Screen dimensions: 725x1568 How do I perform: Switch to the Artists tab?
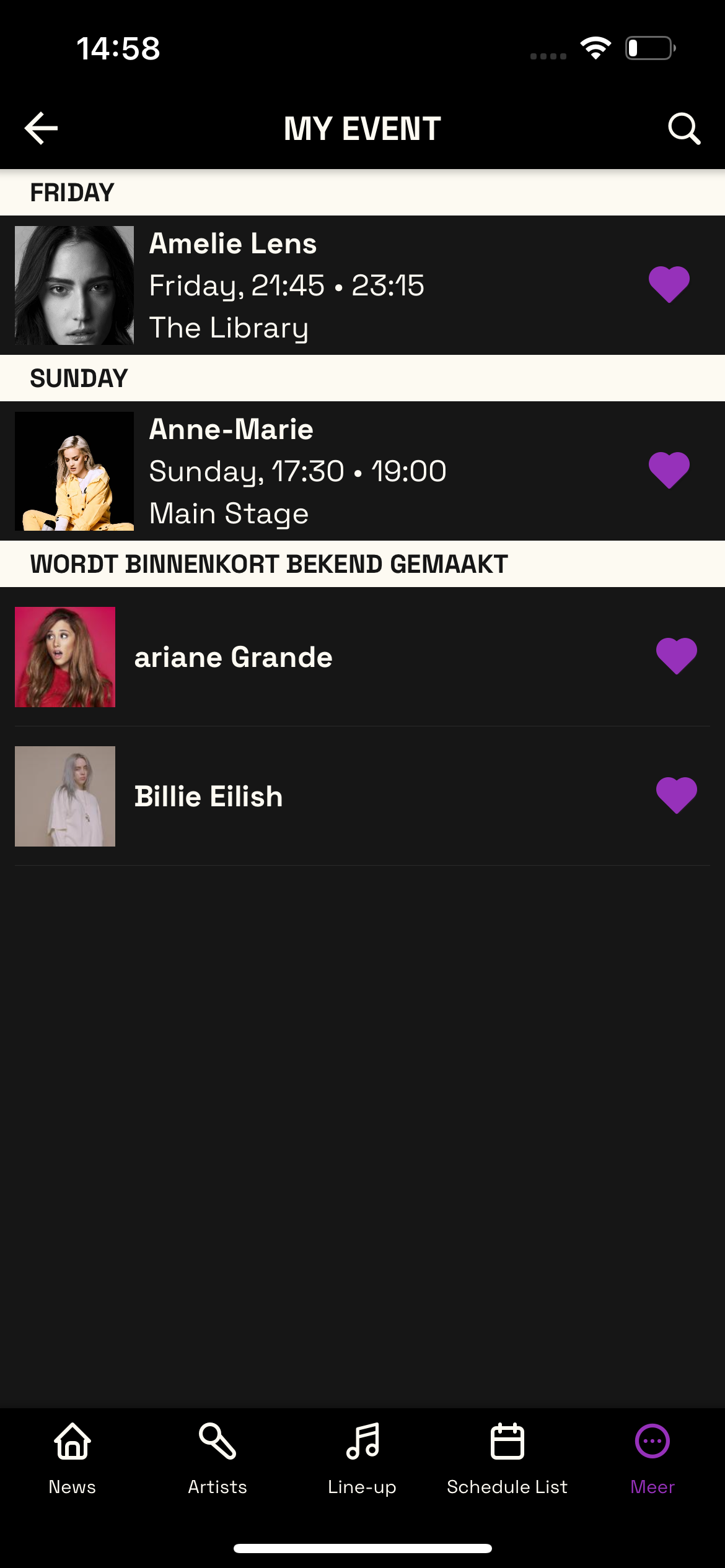coord(217,1458)
